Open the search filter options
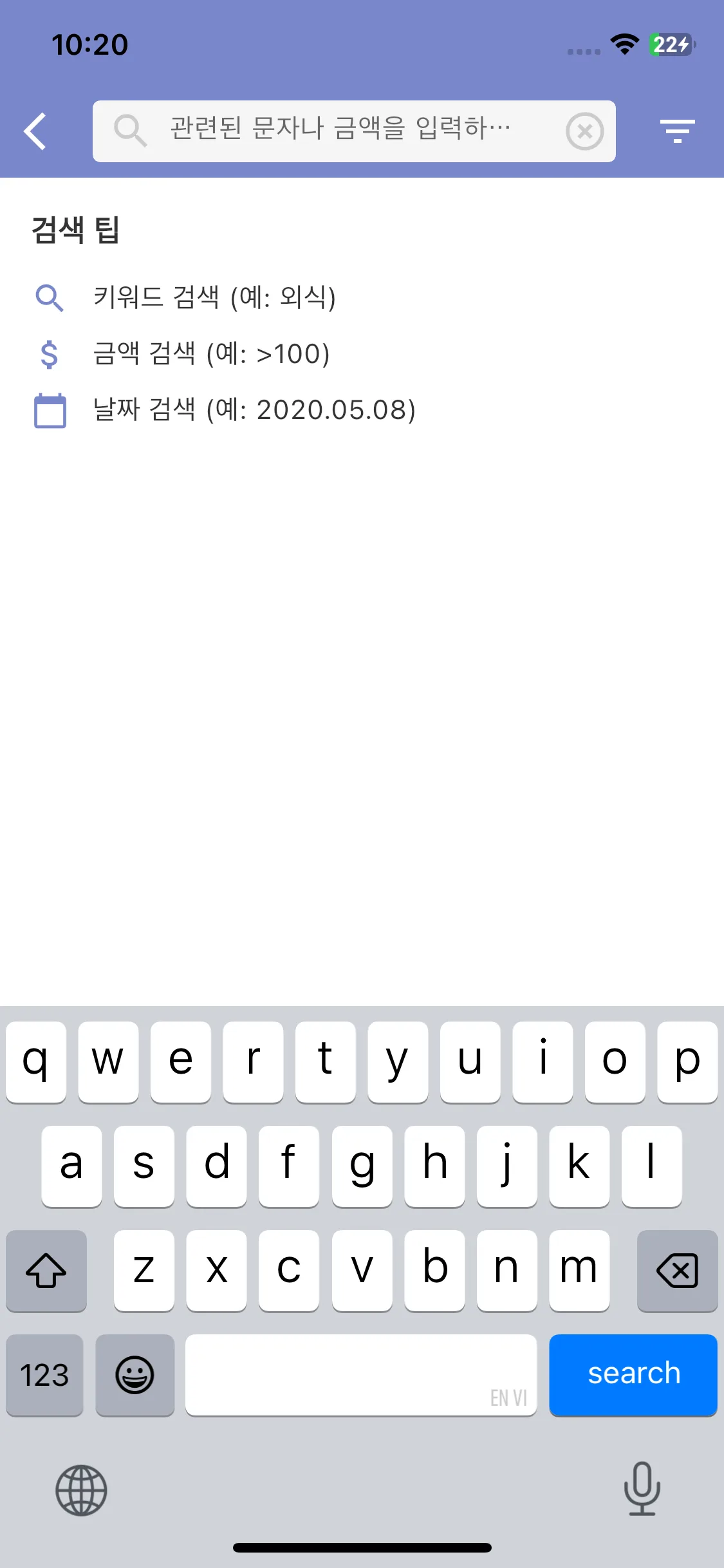 (677, 131)
